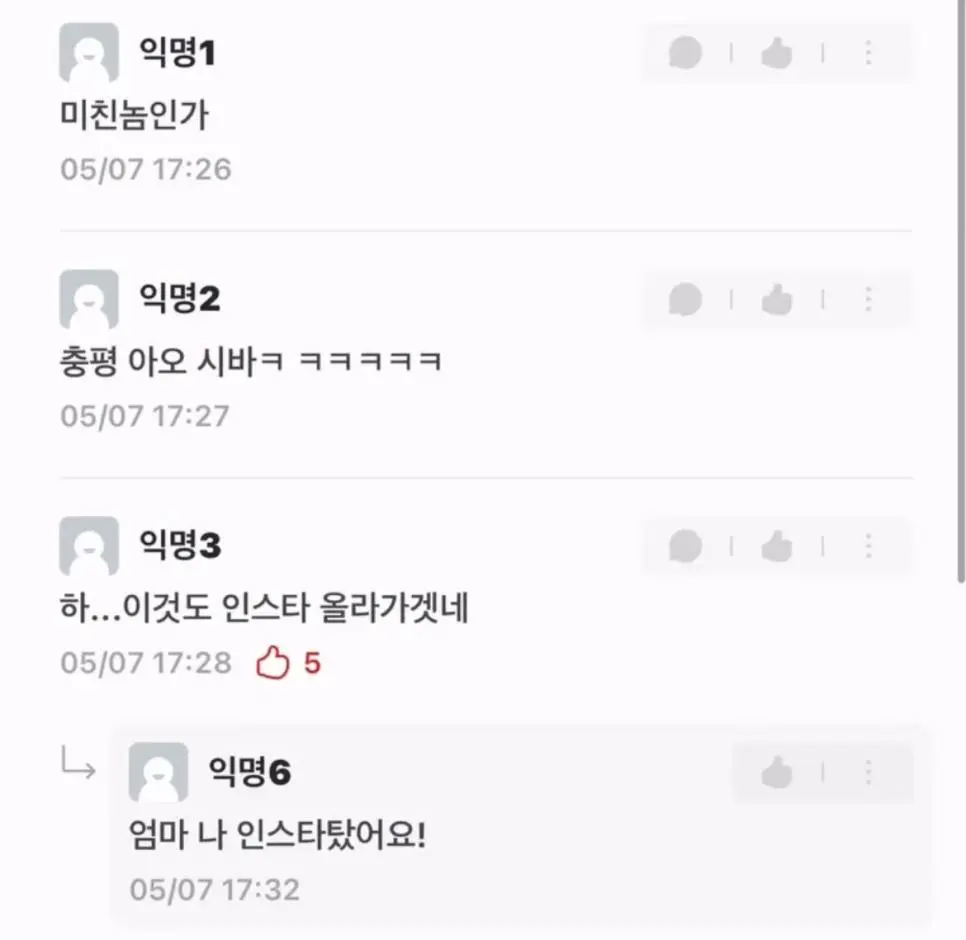Image resolution: width=966 pixels, height=940 pixels.
Task: Reply to 익명1's comment
Action: (x=685, y=53)
